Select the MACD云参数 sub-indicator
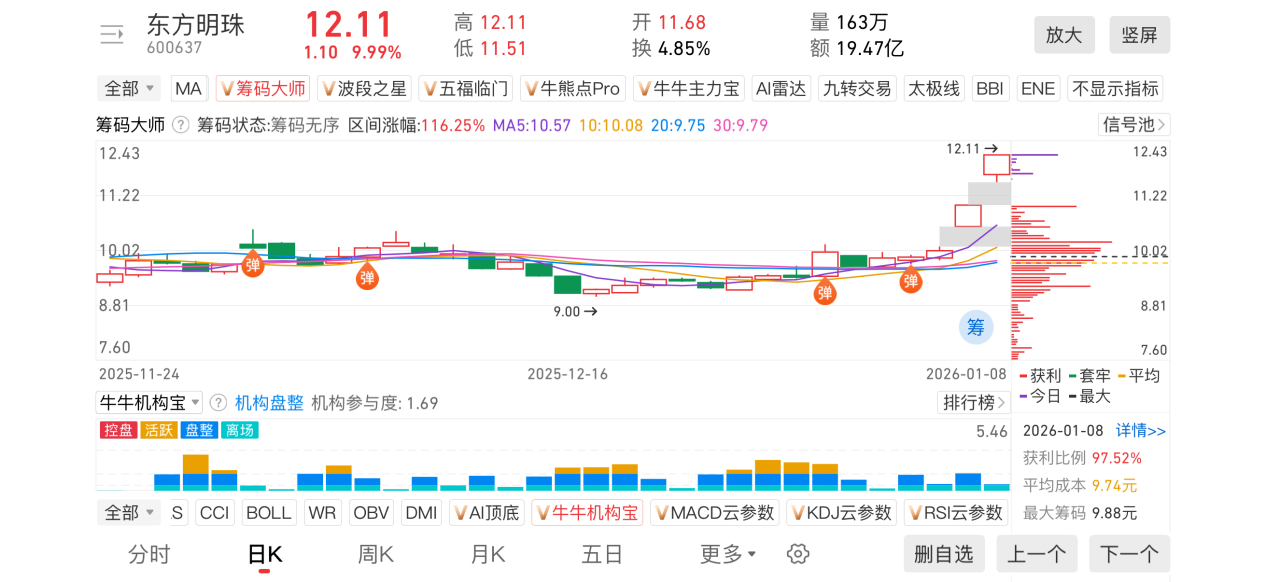 point(714,513)
